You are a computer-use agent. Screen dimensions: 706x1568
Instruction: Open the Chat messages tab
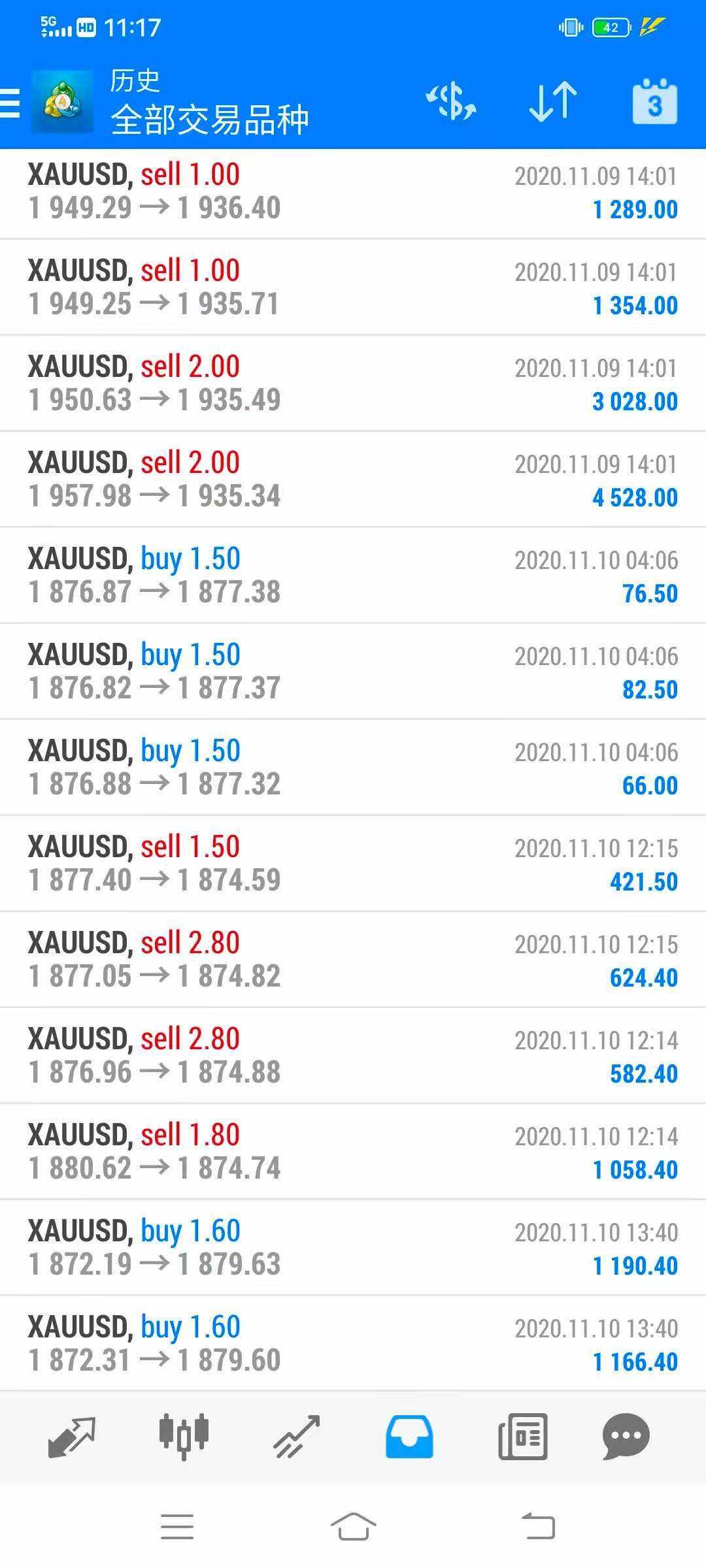coord(626,1437)
